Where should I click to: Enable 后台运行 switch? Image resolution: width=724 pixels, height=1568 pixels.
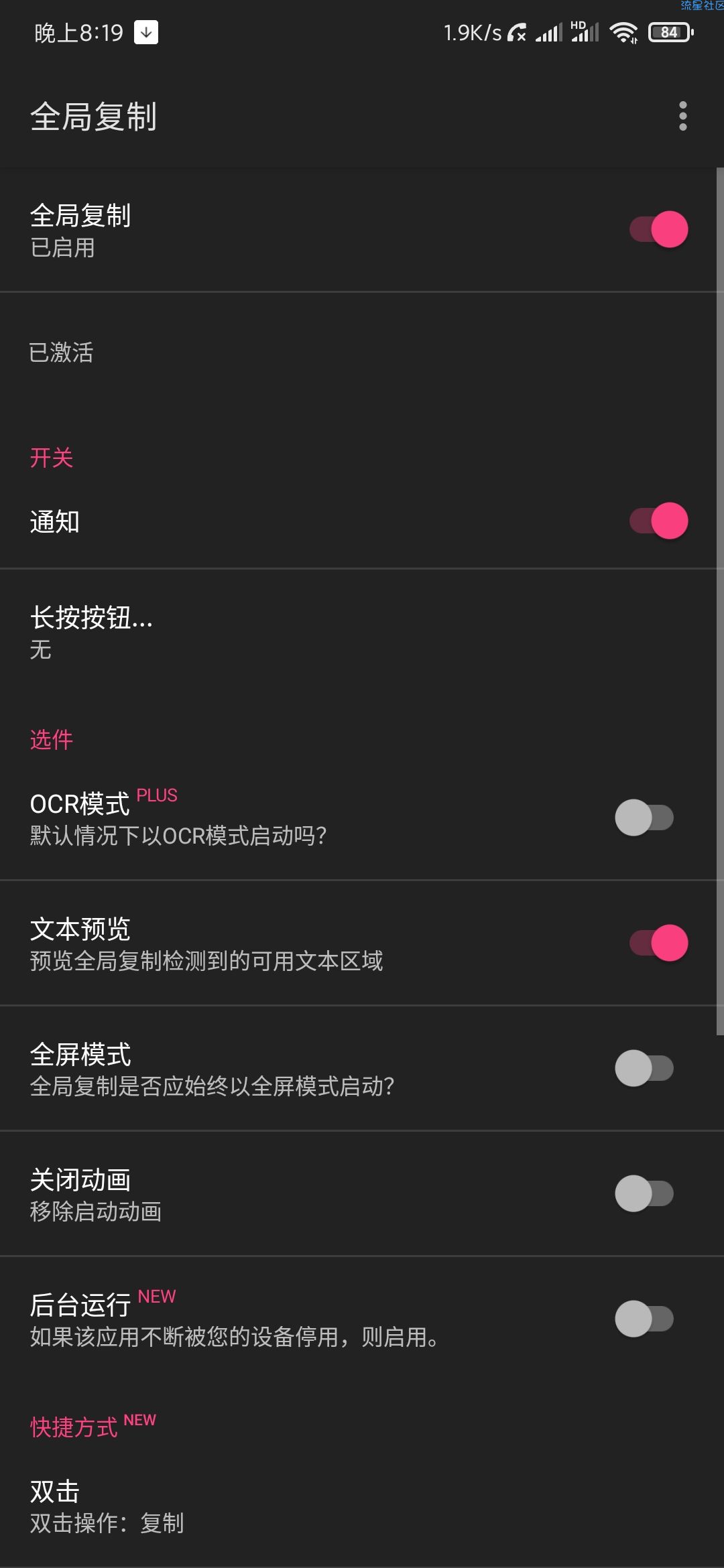[x=644, y=1319]
